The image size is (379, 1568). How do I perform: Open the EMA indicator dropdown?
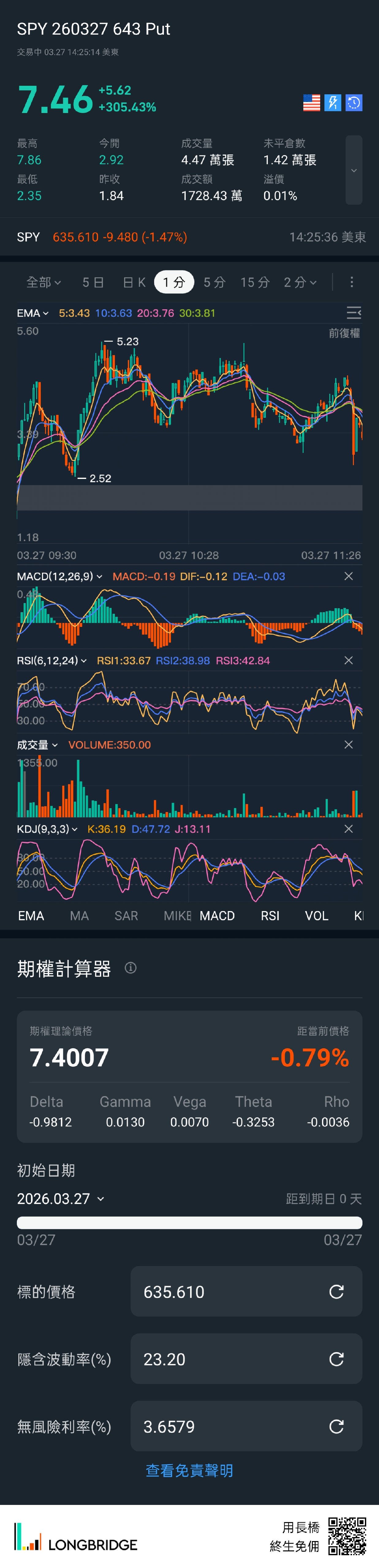pyautogui.click(x=33, y=314)
